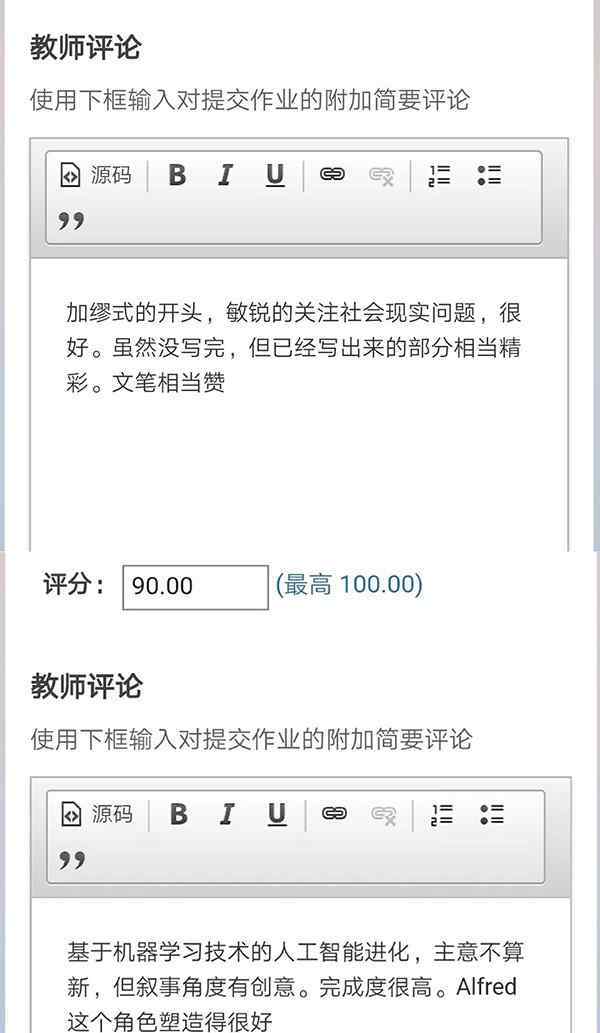Edit the 评分 score field showing 90.00
600x1033 pixels.
tap(196, 587)
